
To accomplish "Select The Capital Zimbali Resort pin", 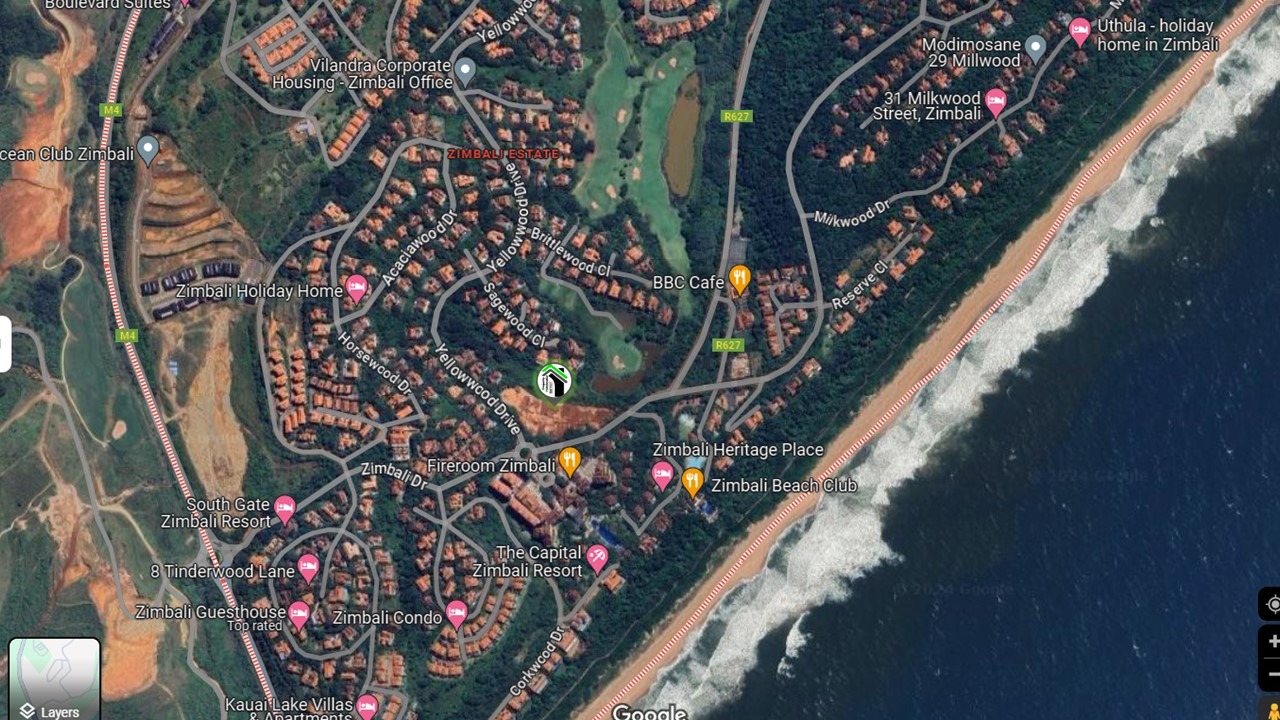I will 597,557.
